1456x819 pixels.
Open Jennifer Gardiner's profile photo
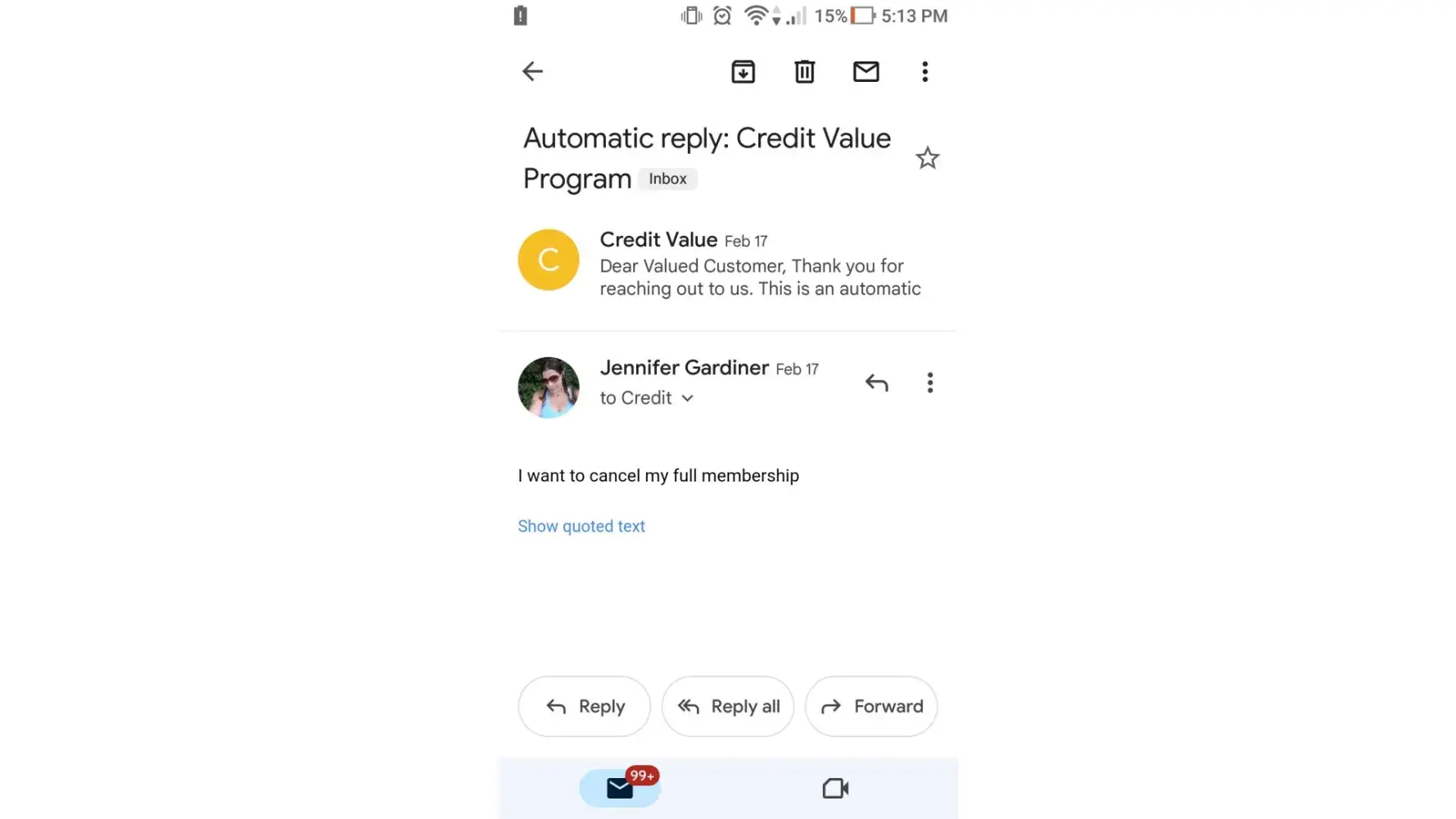pyautogui.click(x=549, y=387)
